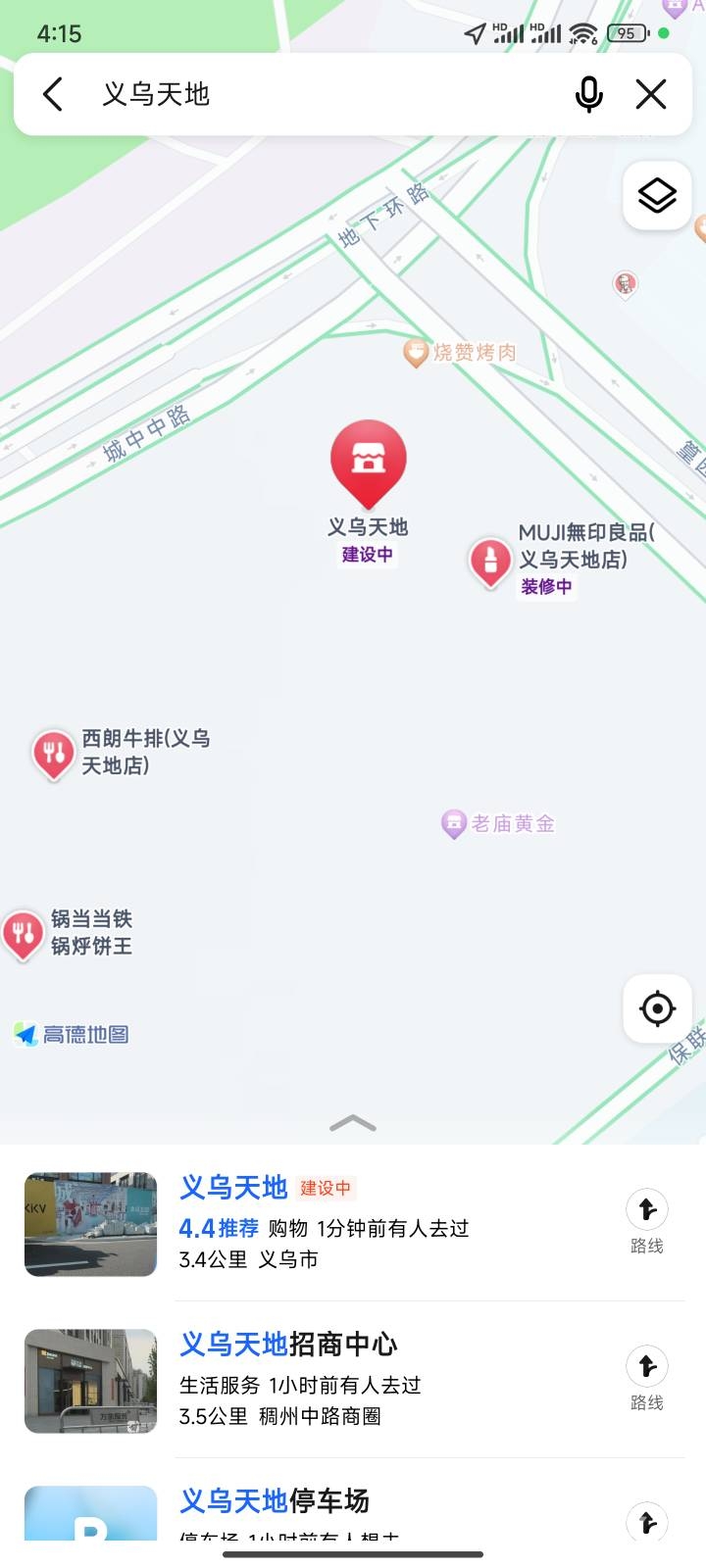This screenshot has height=1568, width=706.
Task: Tap the KFC marker on the map
Action: click(x=625, y=284)
